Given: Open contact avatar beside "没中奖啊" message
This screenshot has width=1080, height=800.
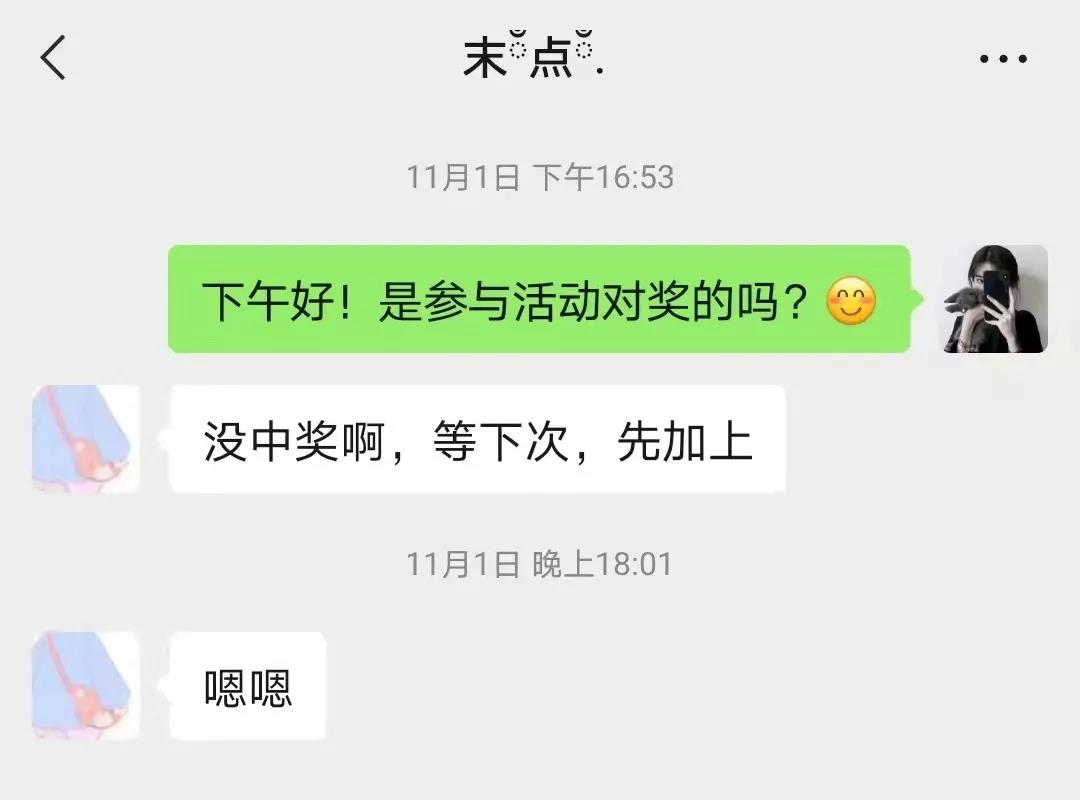Looking at the screenshot, I should pyautogui.click(x=86, y=439).
